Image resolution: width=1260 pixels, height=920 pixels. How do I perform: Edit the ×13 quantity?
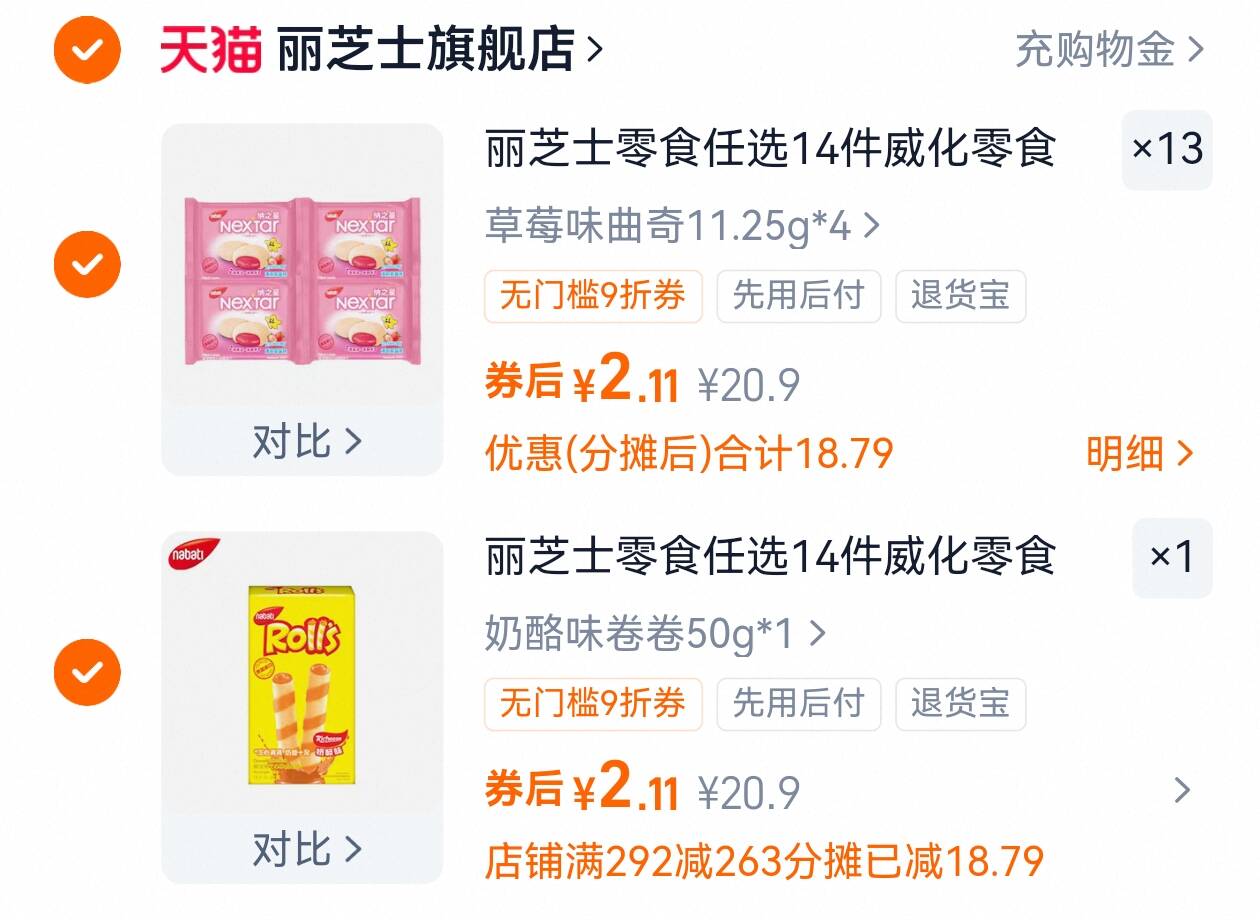point(1166,150)
